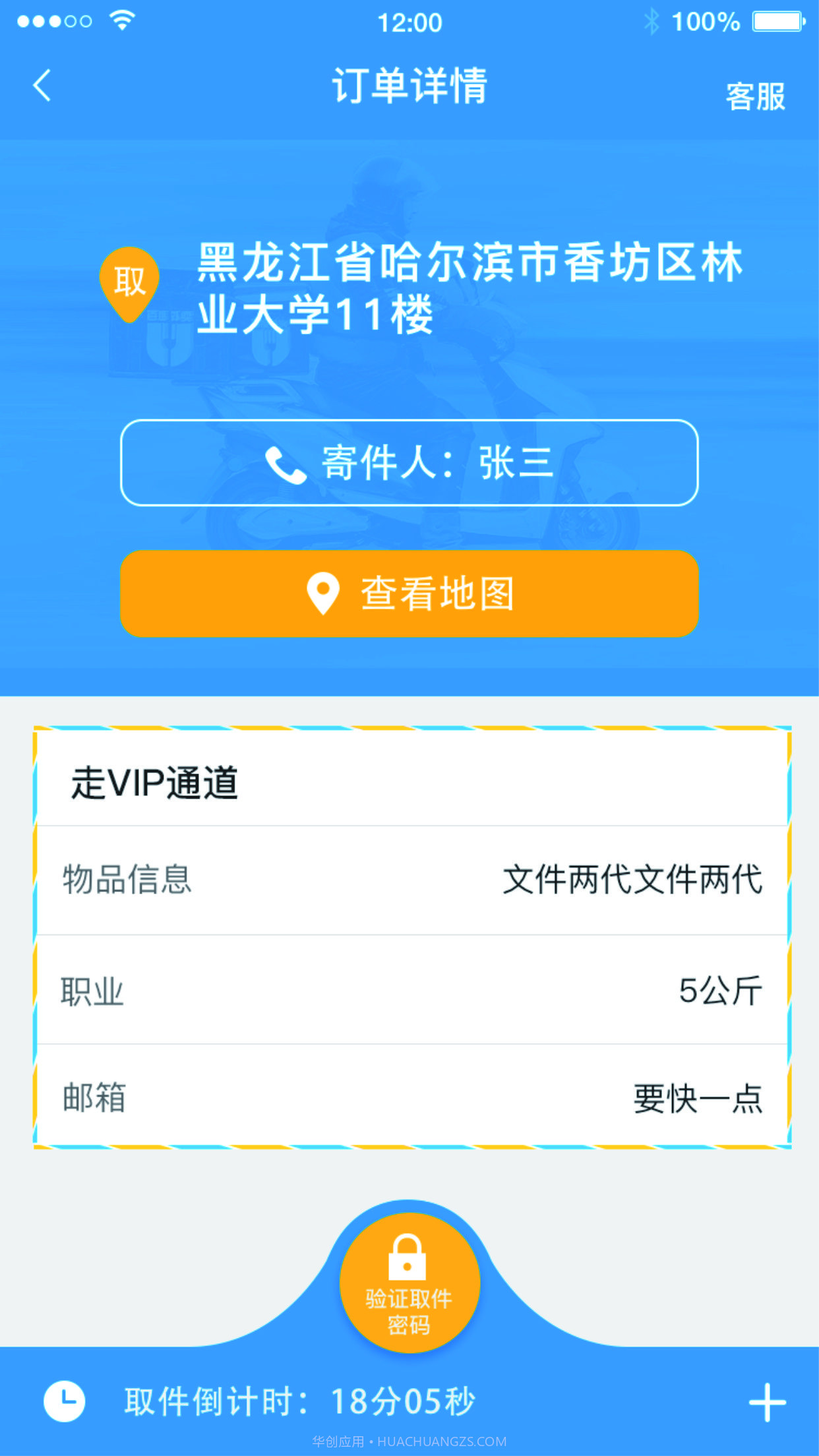Tap the location pin icon on the map button
Viewport: 819px width, 1456px height.
321,595
